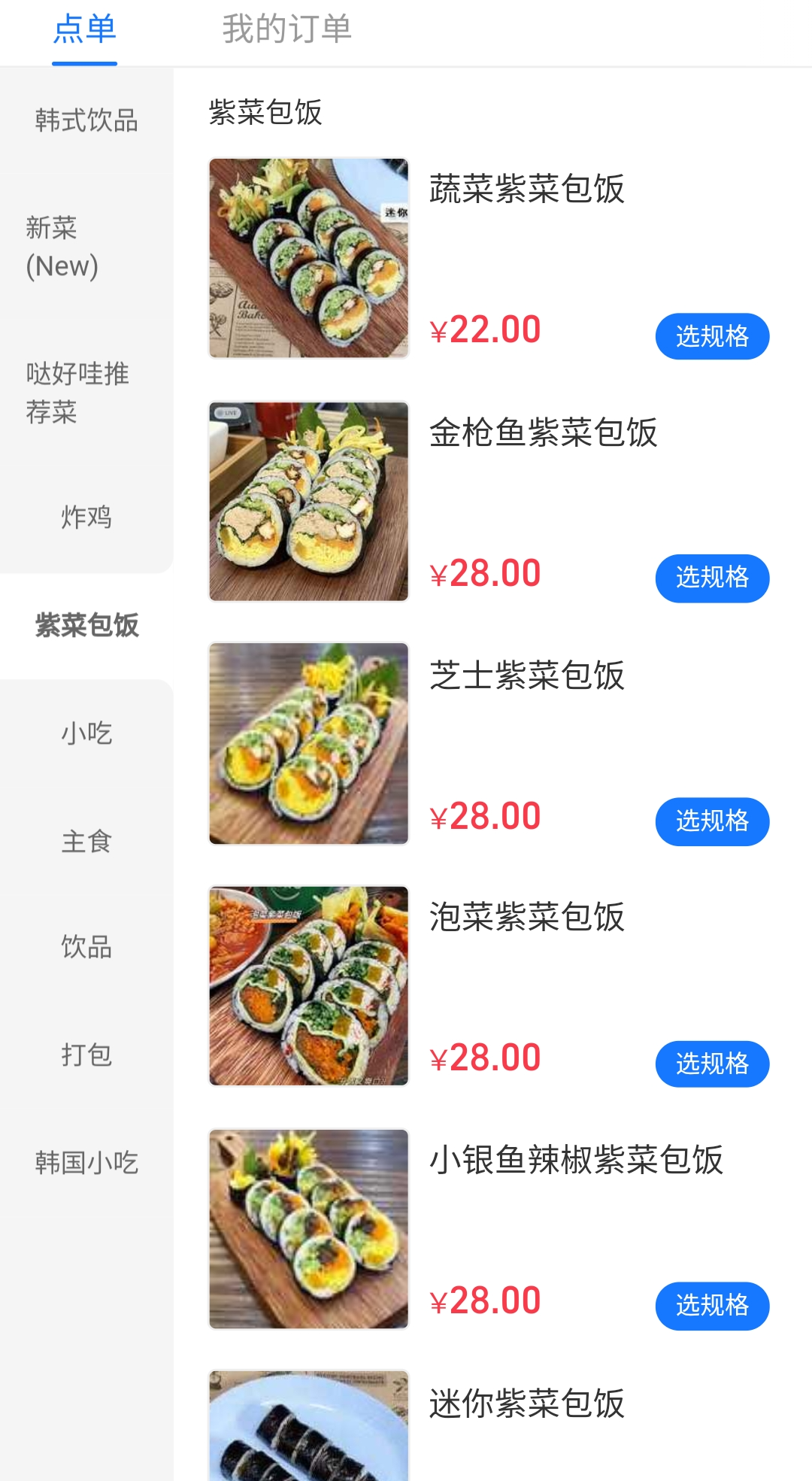Choose specs for 小银鱼辣椒紫菜包饭
Viewport: 812px width, 1481px height.
(x=712, y=1305)
